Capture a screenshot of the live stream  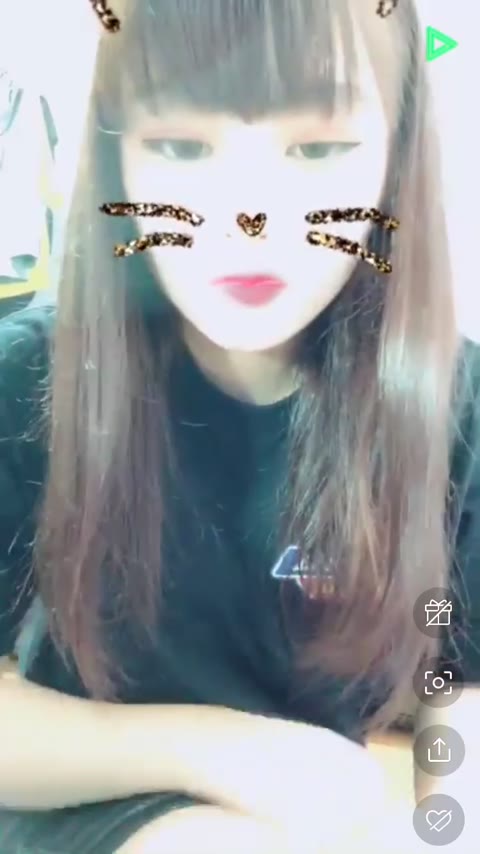point(439,682)
